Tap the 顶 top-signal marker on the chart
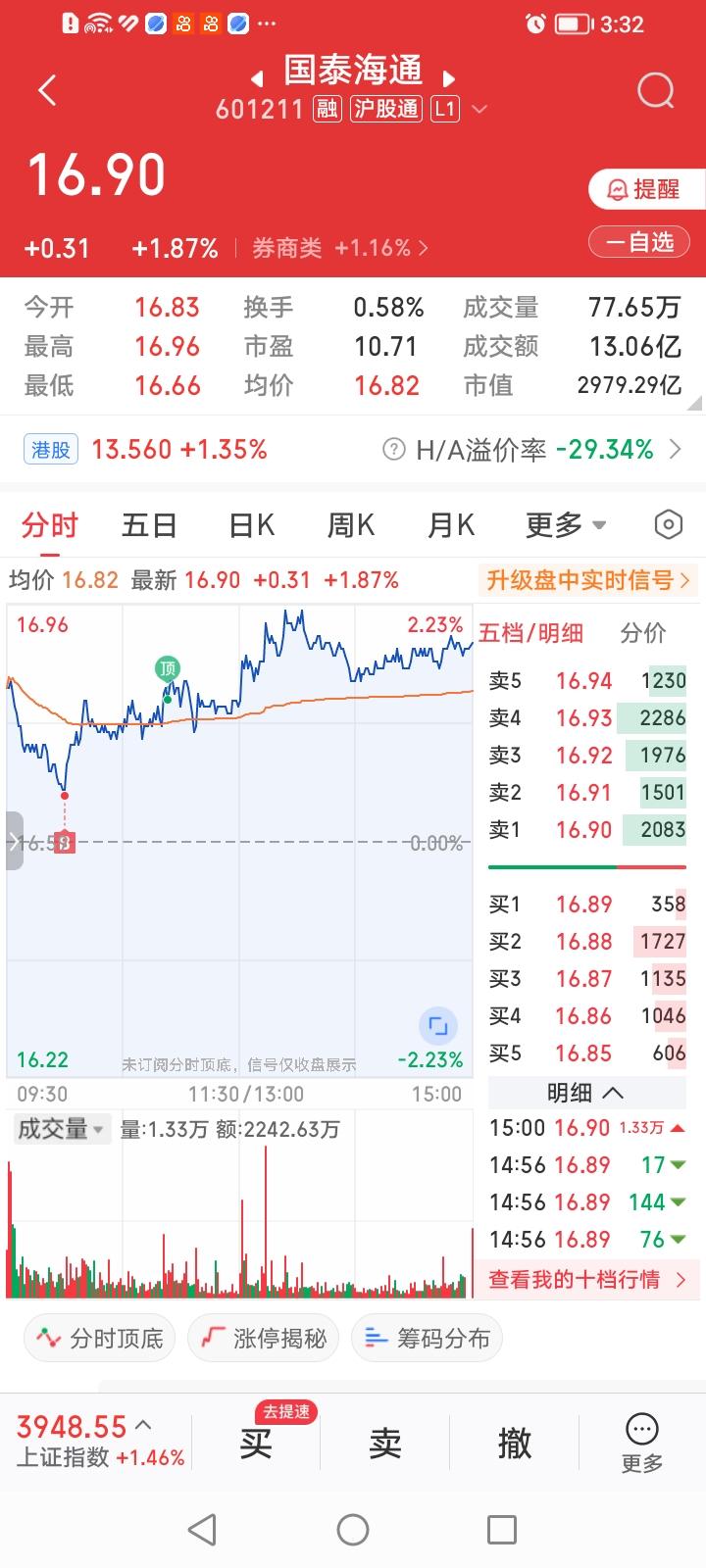This screenshot has height=1568, width=706. (167, 668)
